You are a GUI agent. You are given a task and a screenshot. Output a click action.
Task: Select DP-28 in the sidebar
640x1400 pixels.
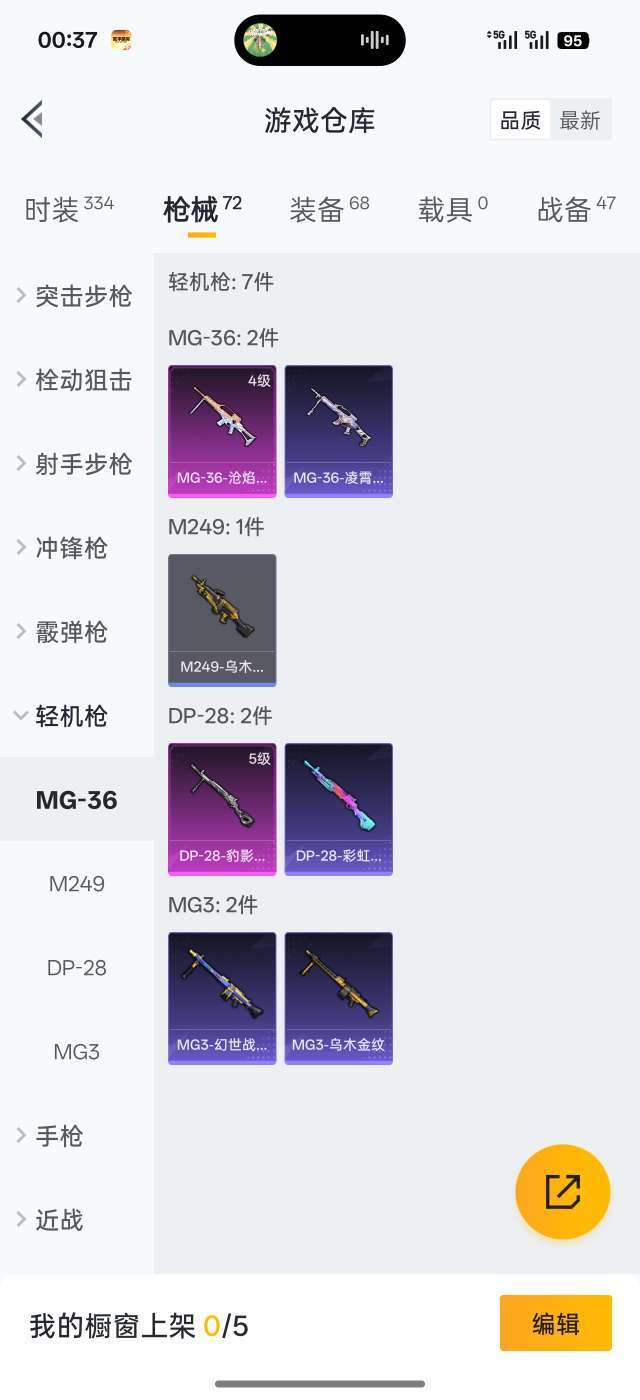[x=77, y=968]
